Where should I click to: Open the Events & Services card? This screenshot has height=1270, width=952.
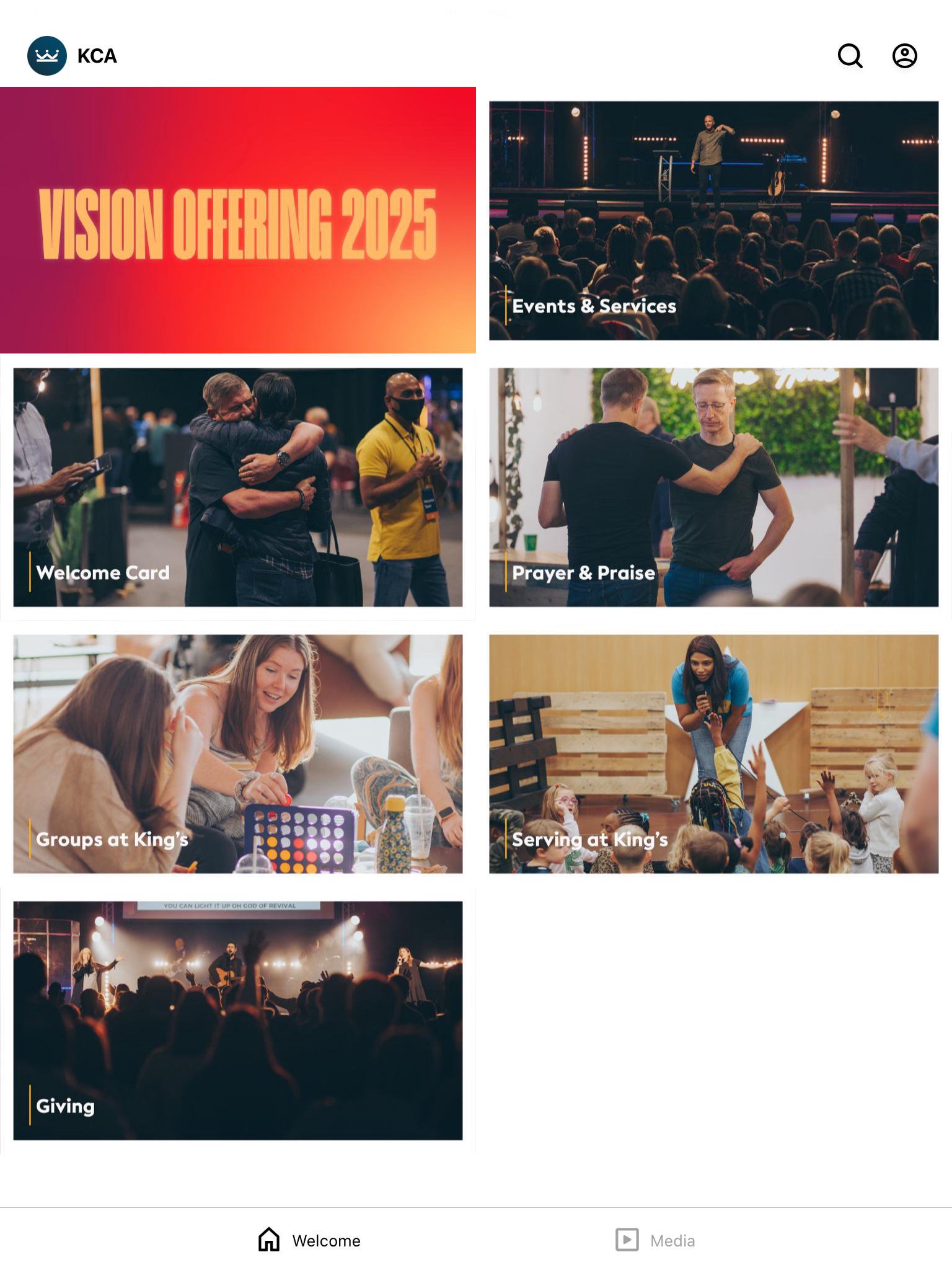(x=713, y=220)
